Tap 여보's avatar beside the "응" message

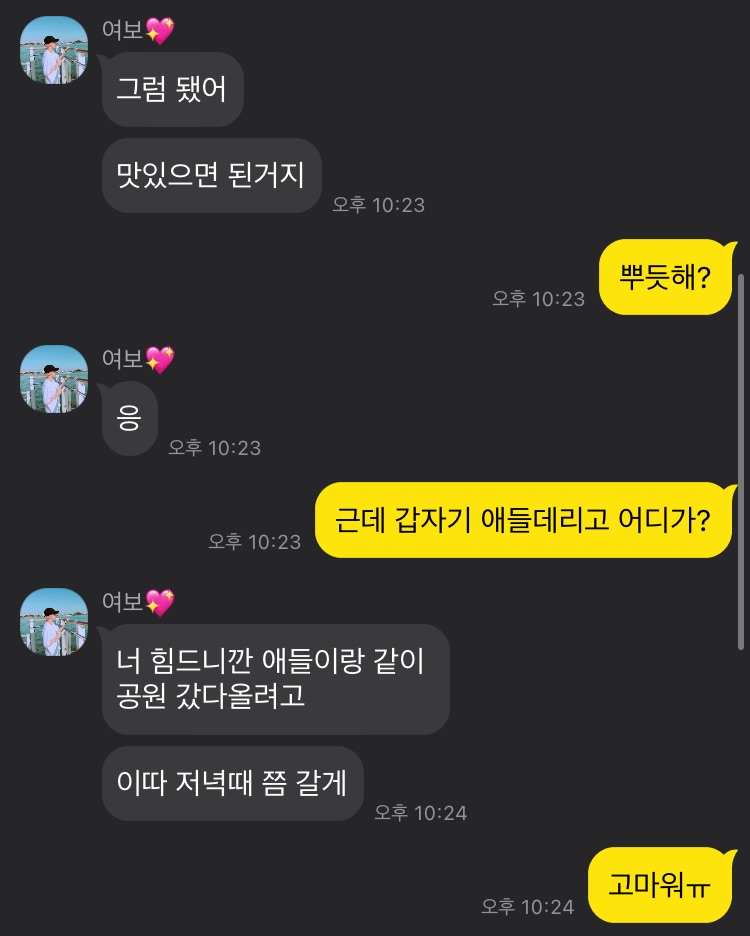pyautogui.click(x=54, y=379)
